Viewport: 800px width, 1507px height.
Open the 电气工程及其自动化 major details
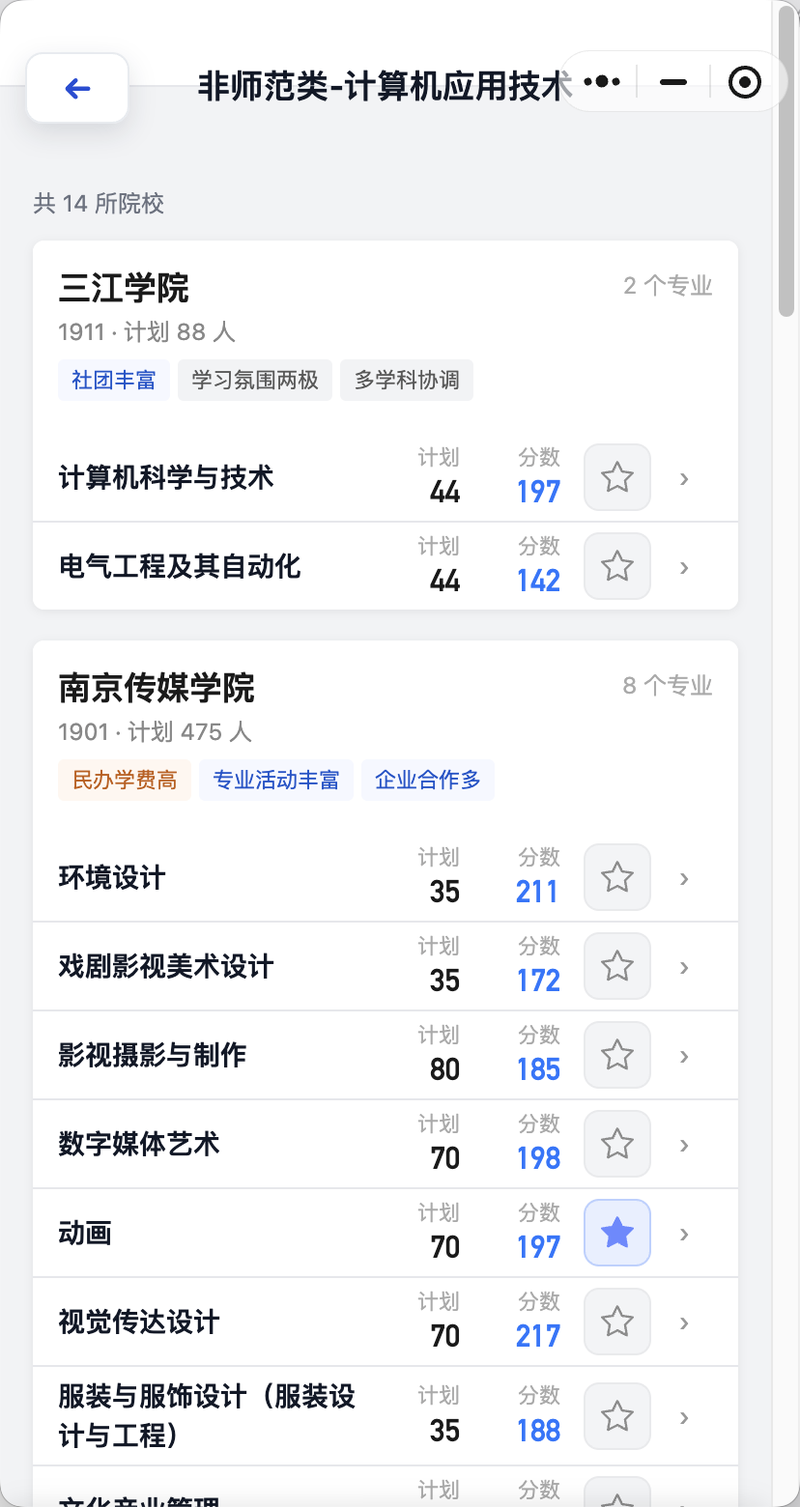click(385, 567)
